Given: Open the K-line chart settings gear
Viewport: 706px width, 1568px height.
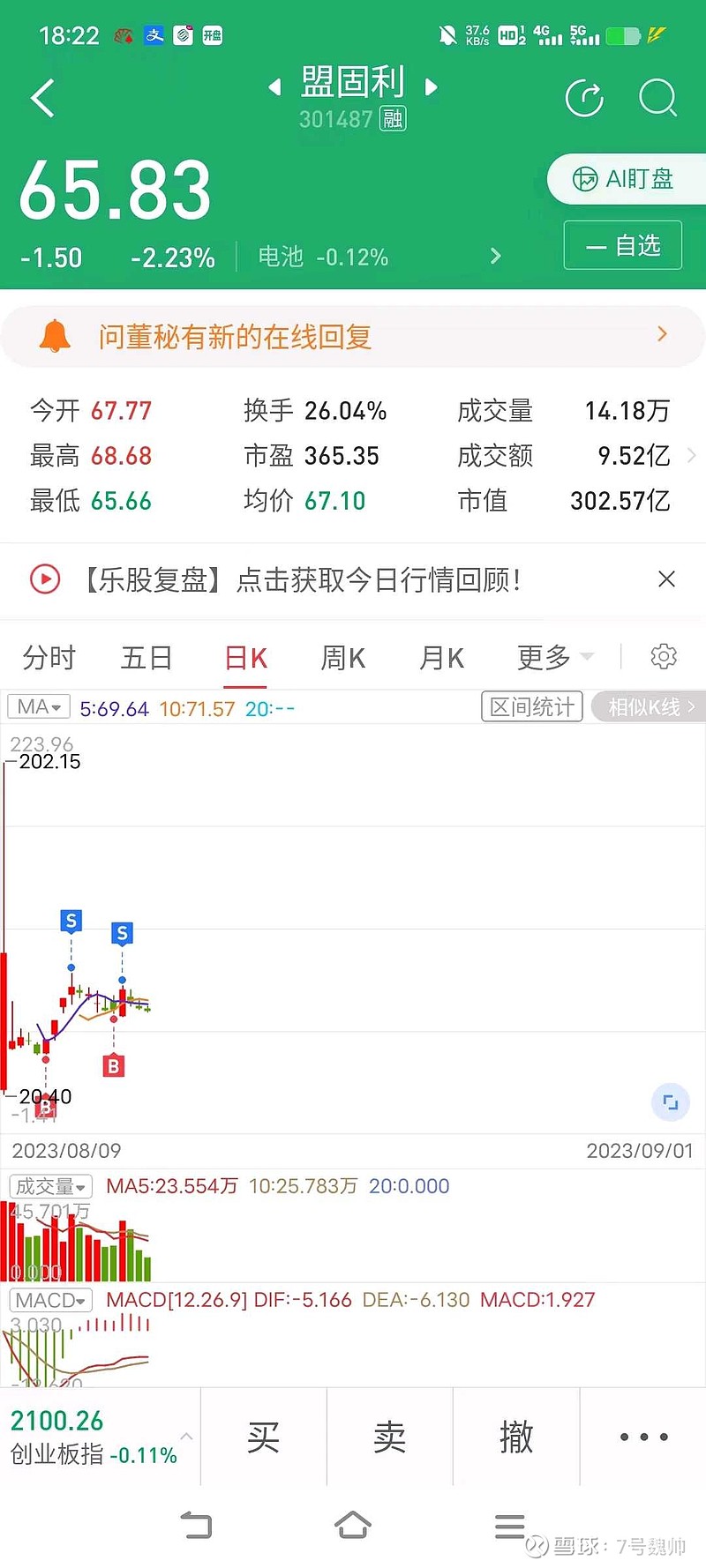Looking at the screenshot, I should (663, 656).
